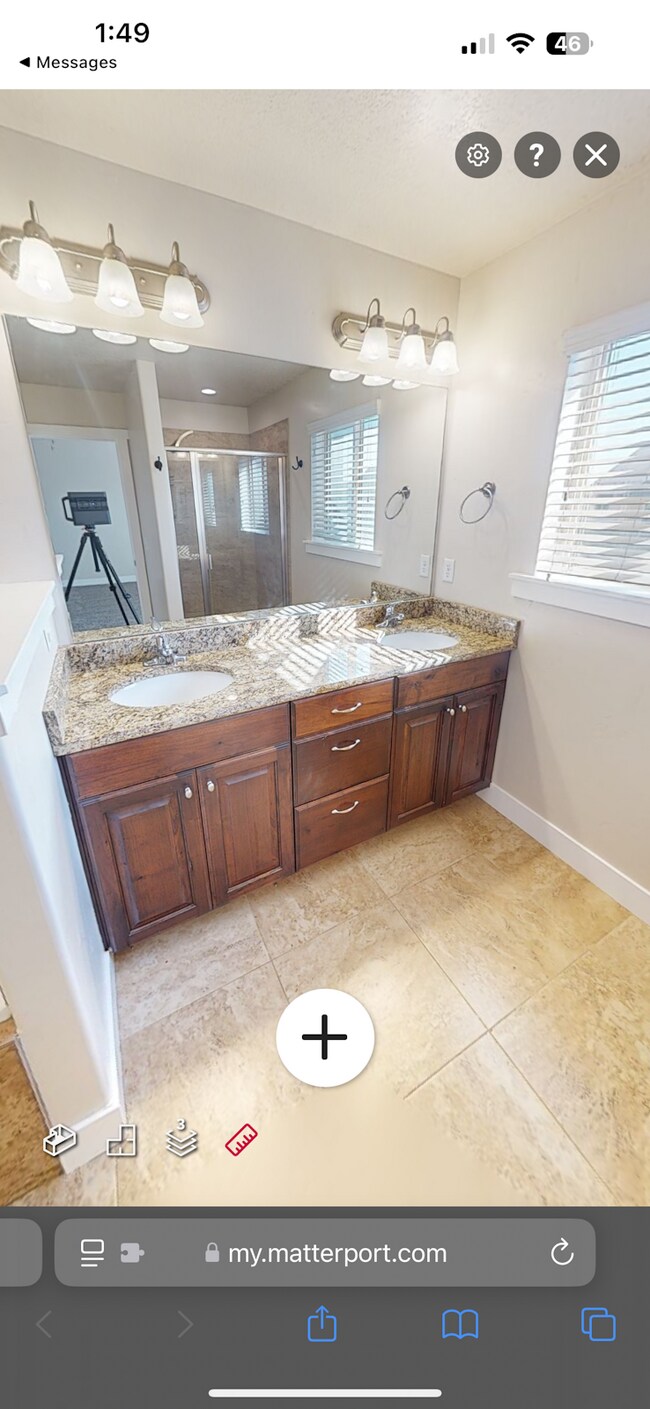Open Safari bookmarks
This screenshot has height=1409, width=650.
coord(460,1325)
